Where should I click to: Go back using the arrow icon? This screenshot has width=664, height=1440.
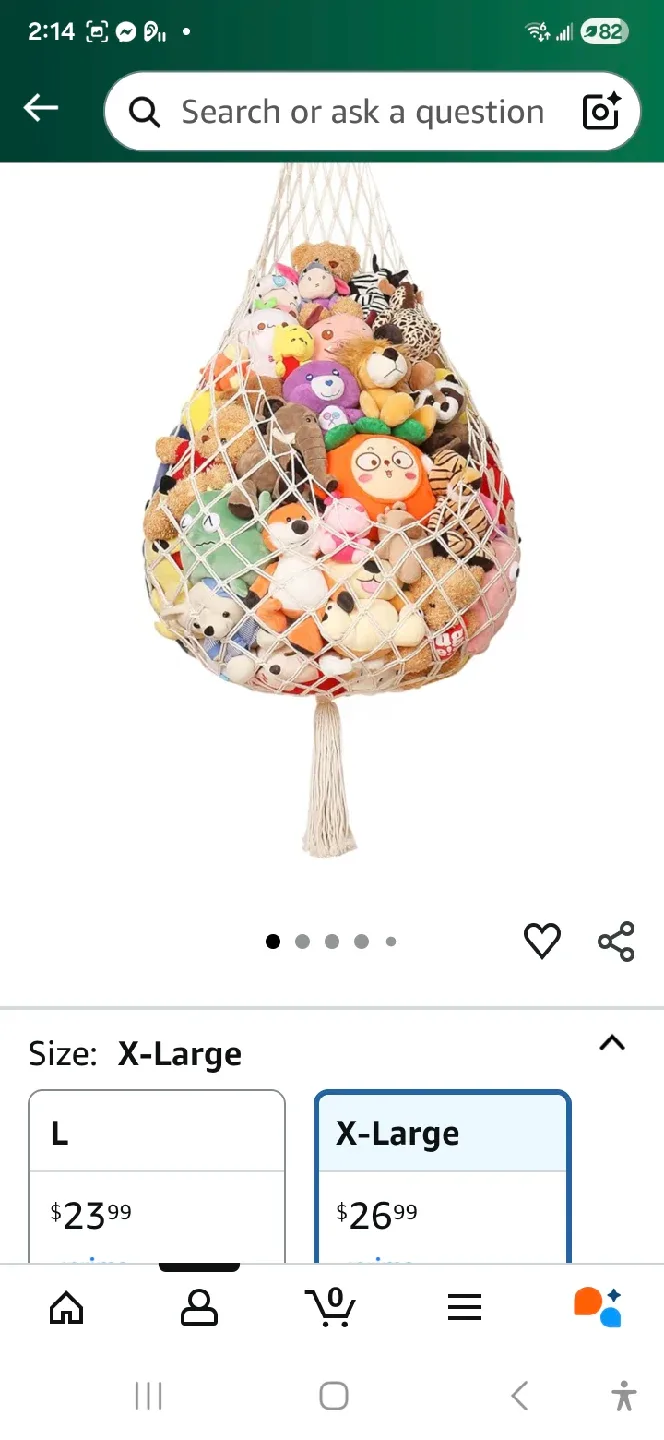coord(41,108)
